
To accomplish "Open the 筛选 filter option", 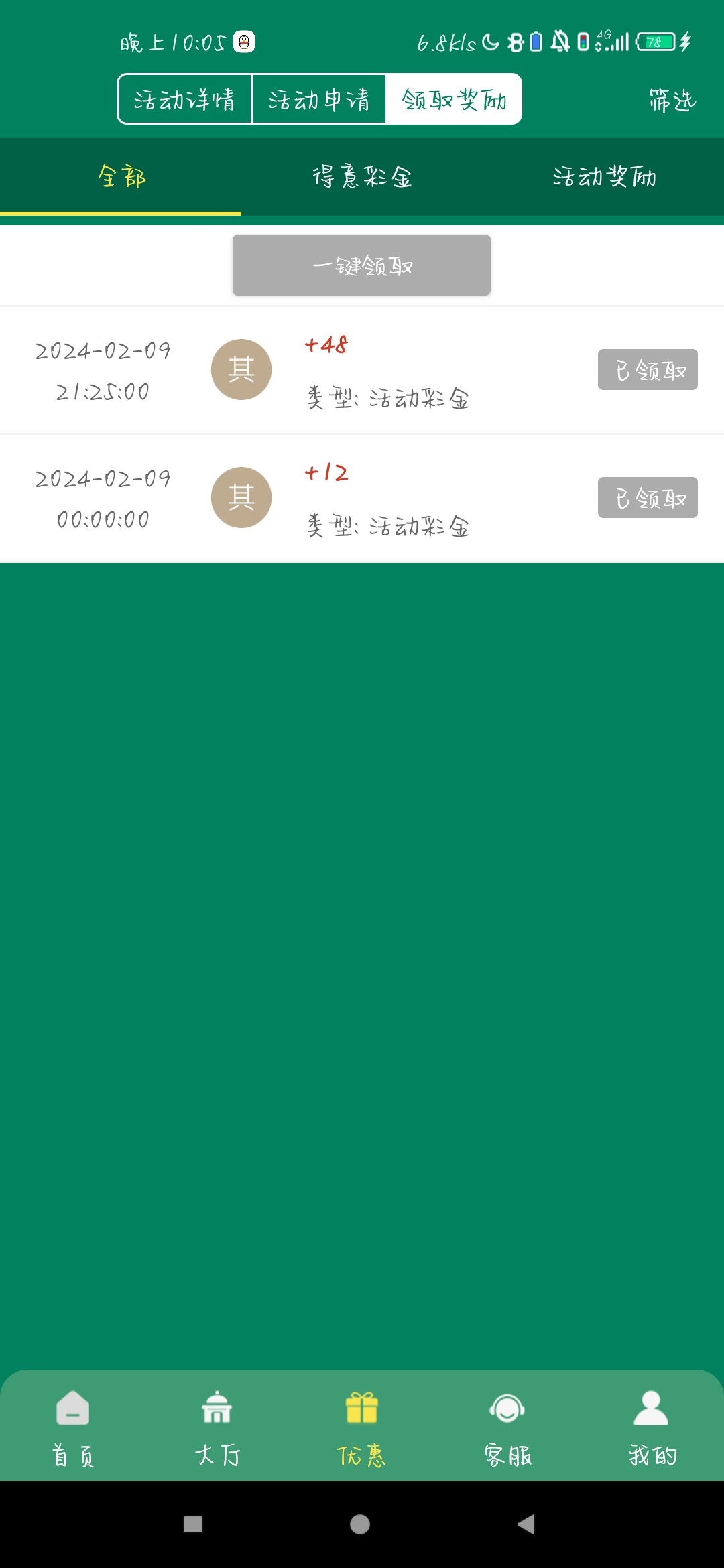I will click(x=672, y=100).
